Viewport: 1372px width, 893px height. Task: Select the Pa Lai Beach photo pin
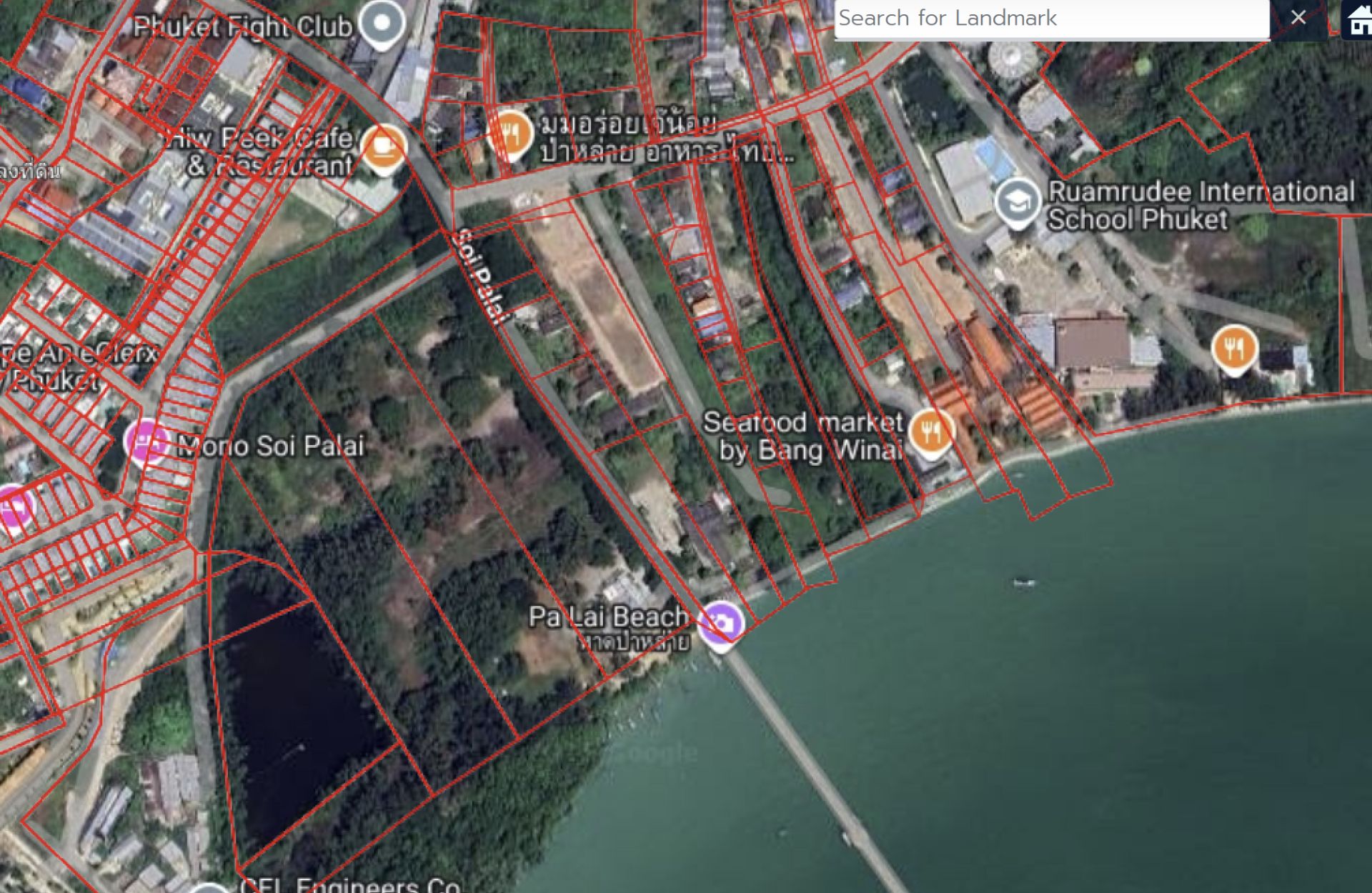(x=721, y=623)
